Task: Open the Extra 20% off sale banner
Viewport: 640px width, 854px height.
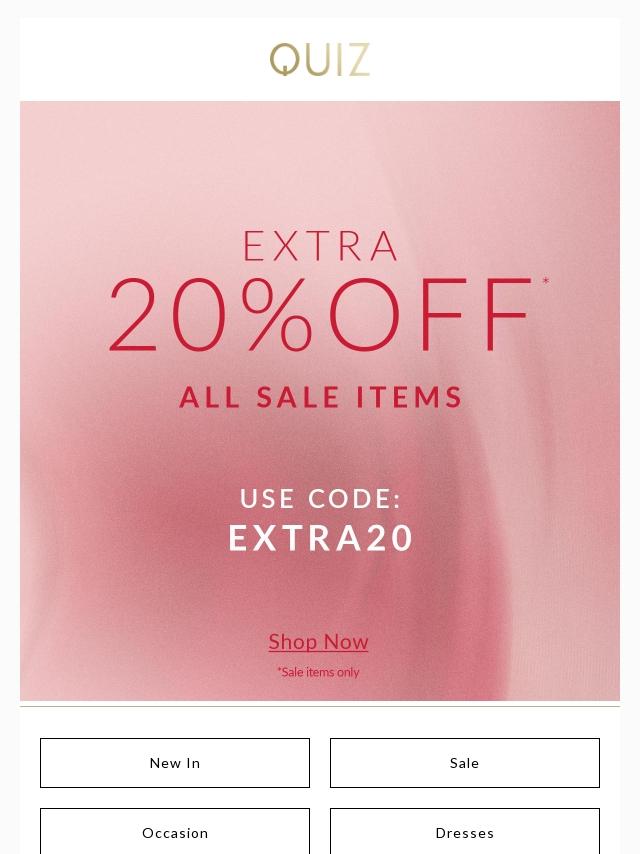Action: (320, 320)
